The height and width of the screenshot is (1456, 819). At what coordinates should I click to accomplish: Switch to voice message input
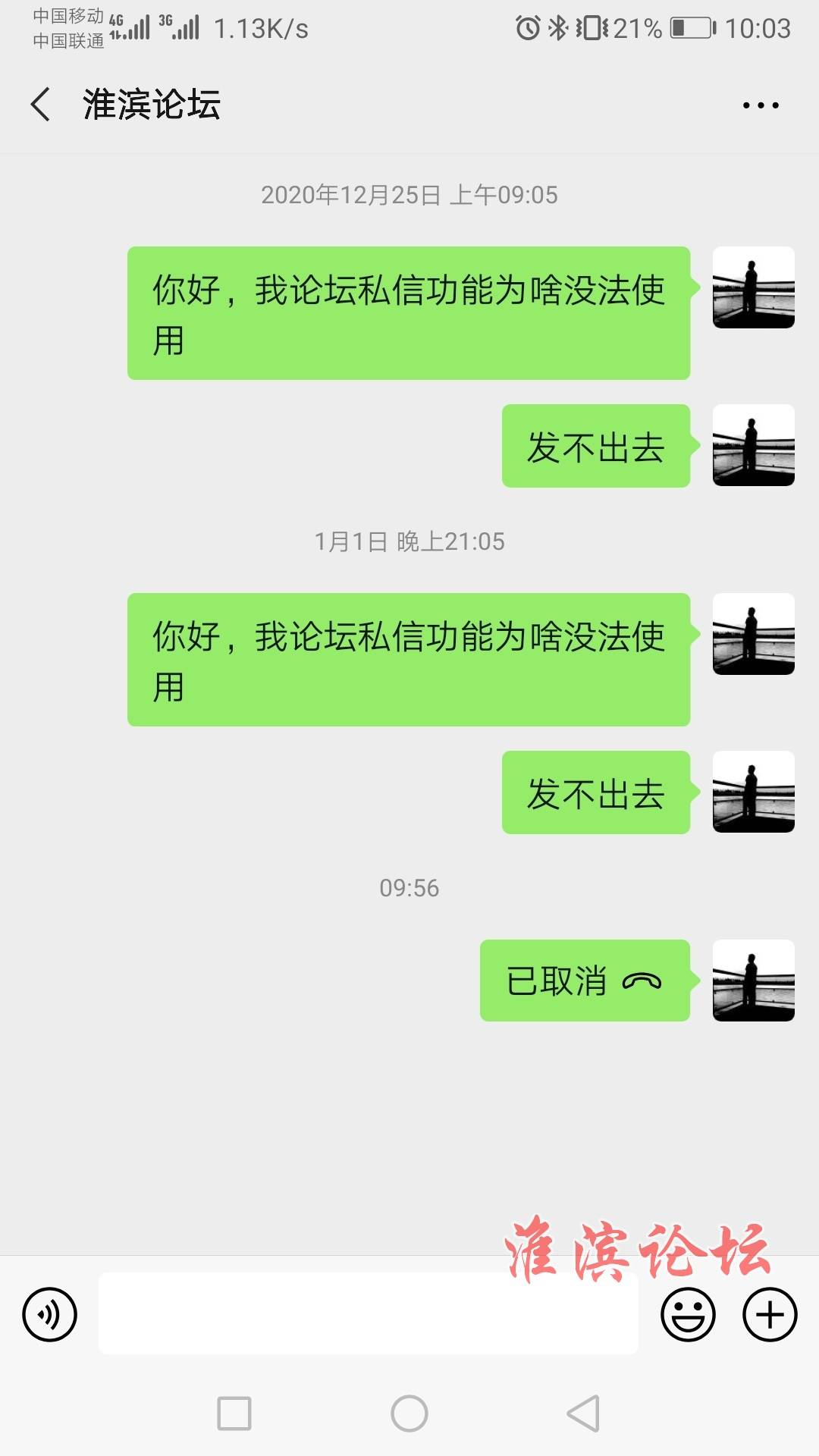pyautogui.click(x=50, y=1314)
